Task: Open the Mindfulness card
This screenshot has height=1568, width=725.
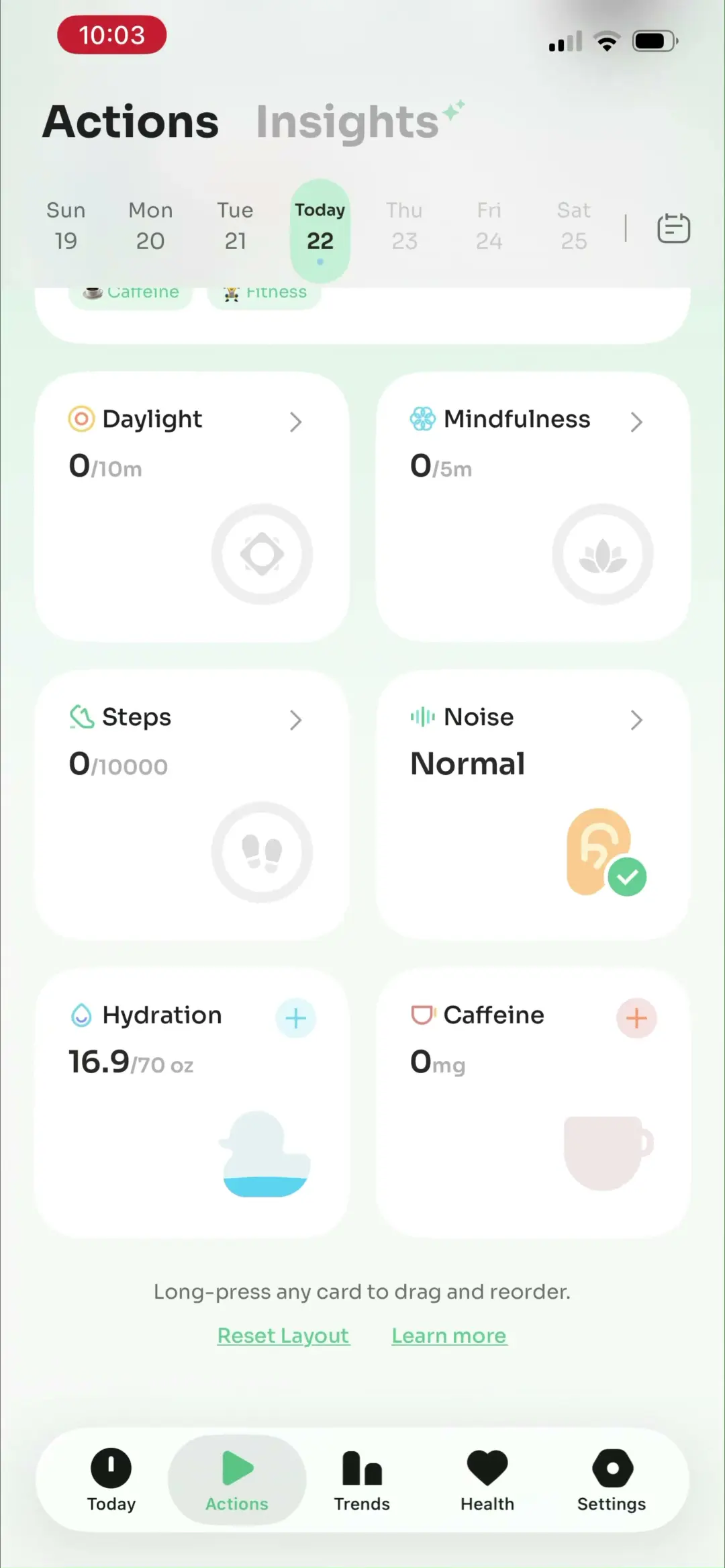Action: coord(533,507)
